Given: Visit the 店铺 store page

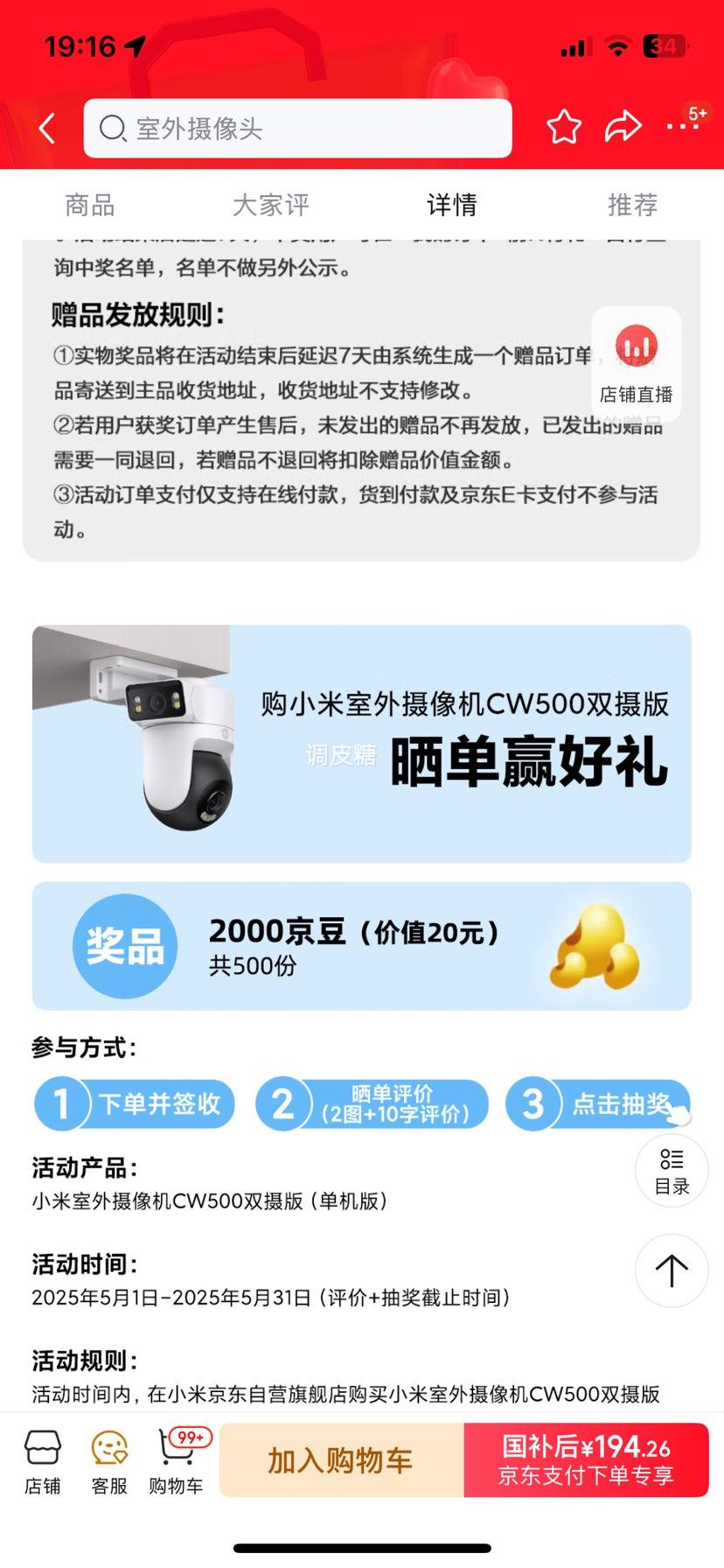Looking at the screenshot, I should pos(43,1461).
